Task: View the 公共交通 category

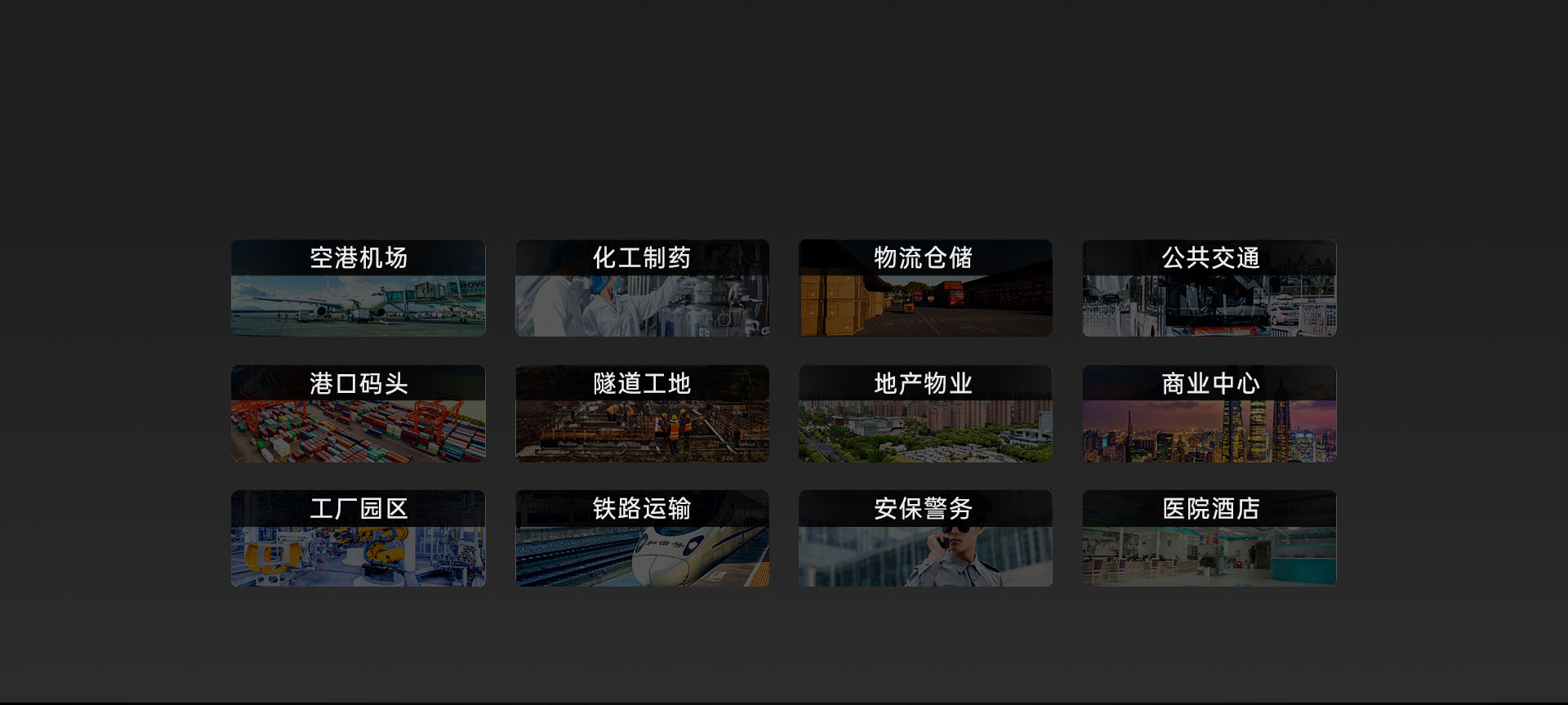Action: tap(1209, 288)
